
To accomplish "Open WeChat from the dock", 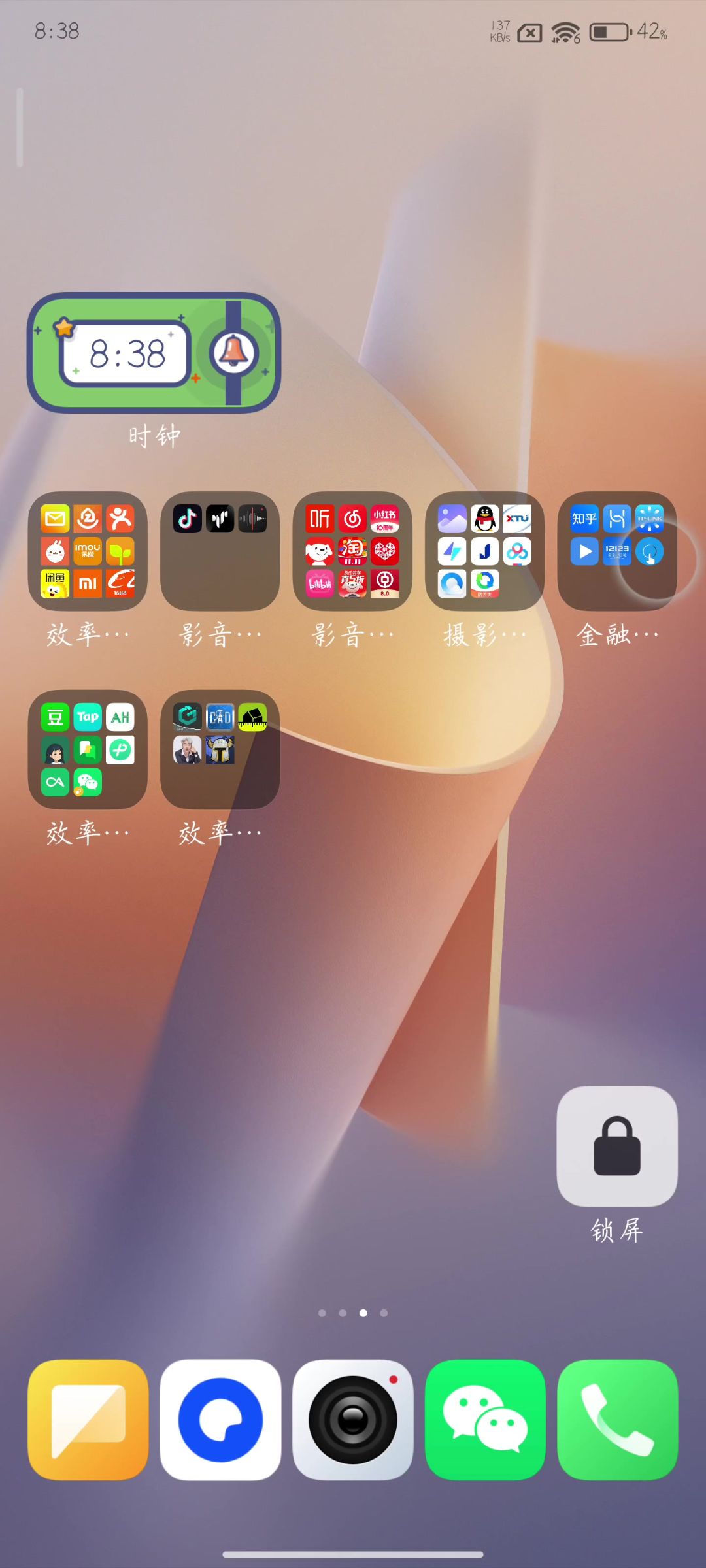I will tap(484, 1420).
